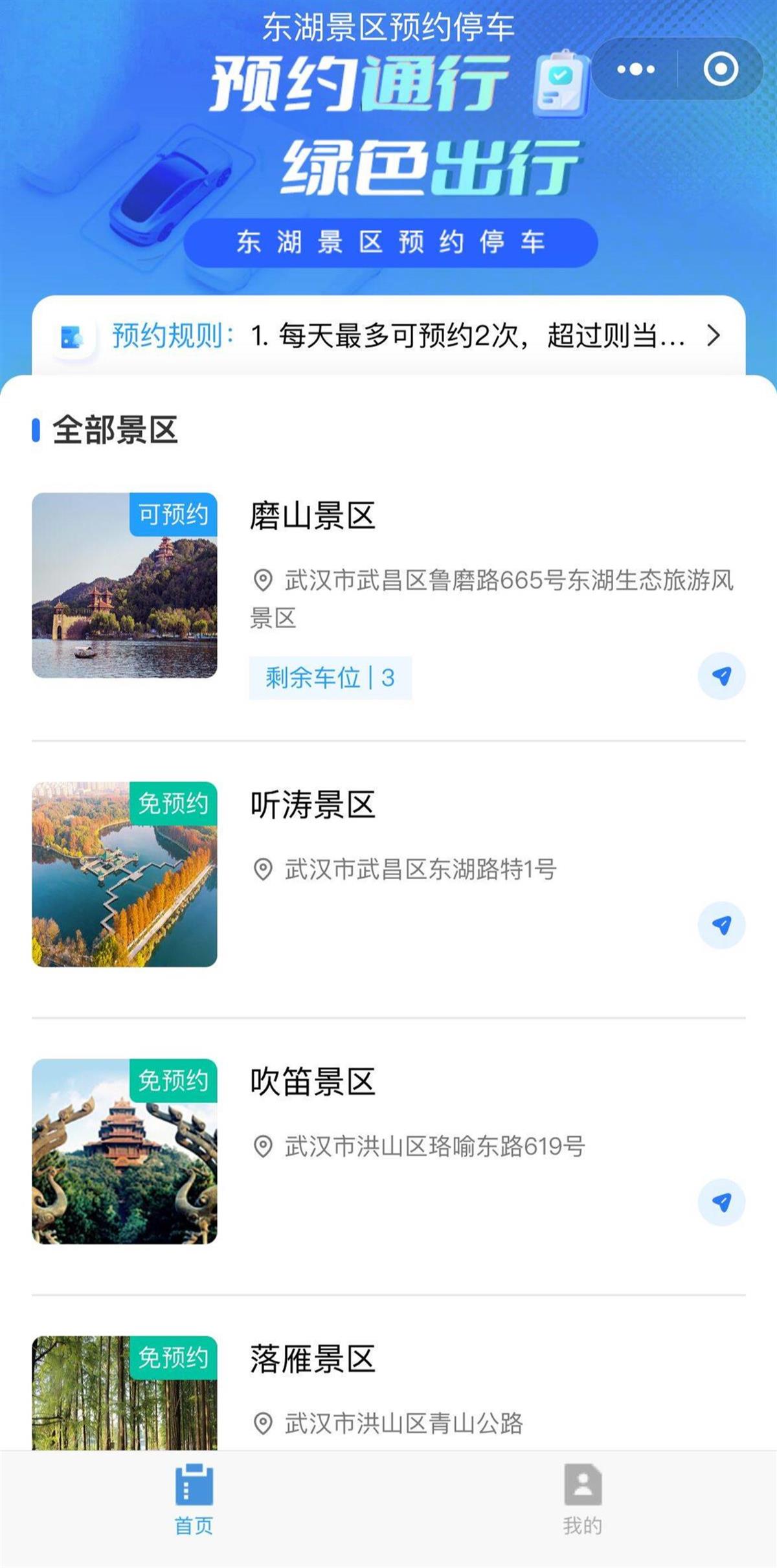
Task: Navigate to 磨山景区 with the location arrow
Action: pyautogui.click(x=721, y=677)
